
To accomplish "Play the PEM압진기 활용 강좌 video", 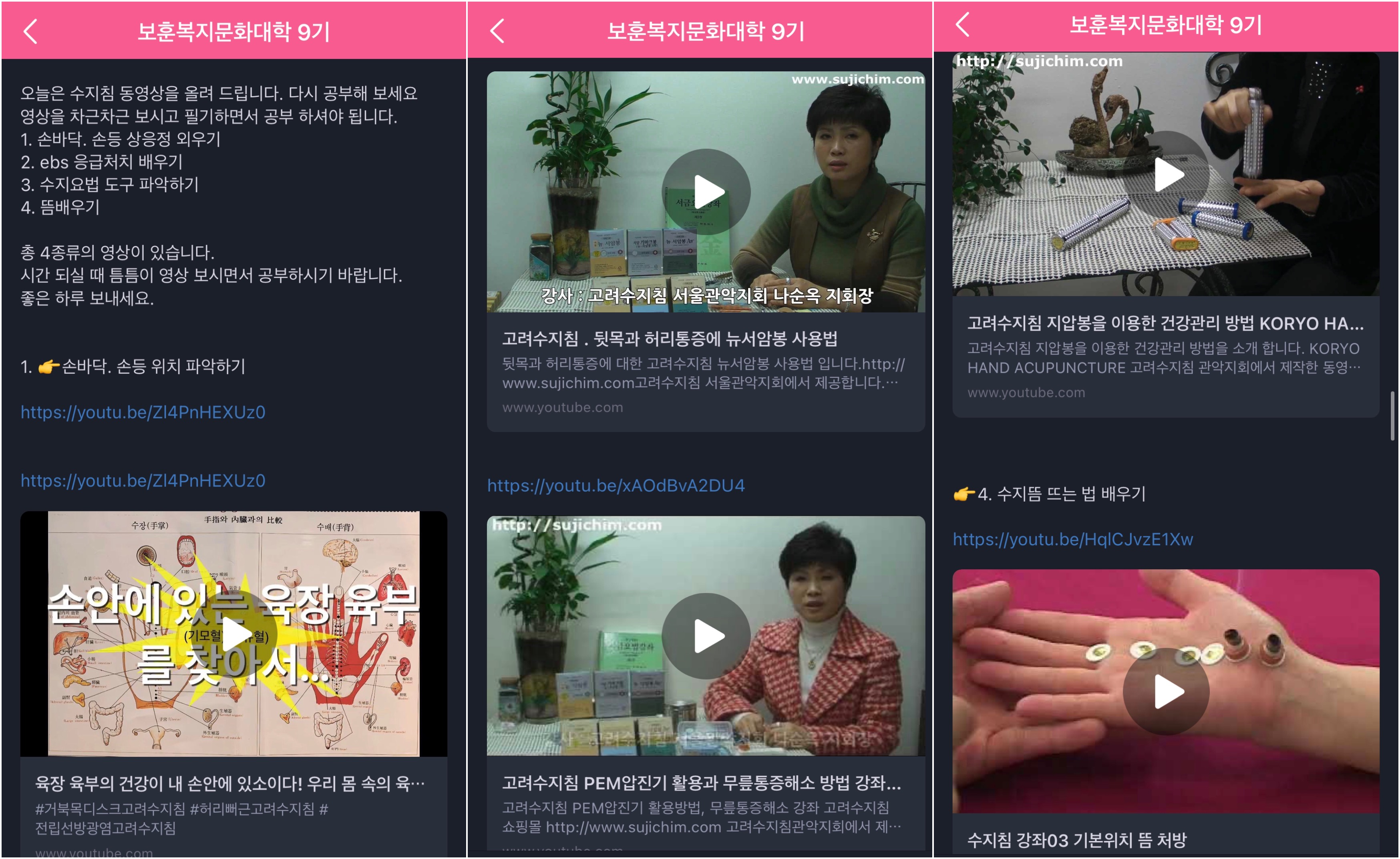I will (705, 636).
